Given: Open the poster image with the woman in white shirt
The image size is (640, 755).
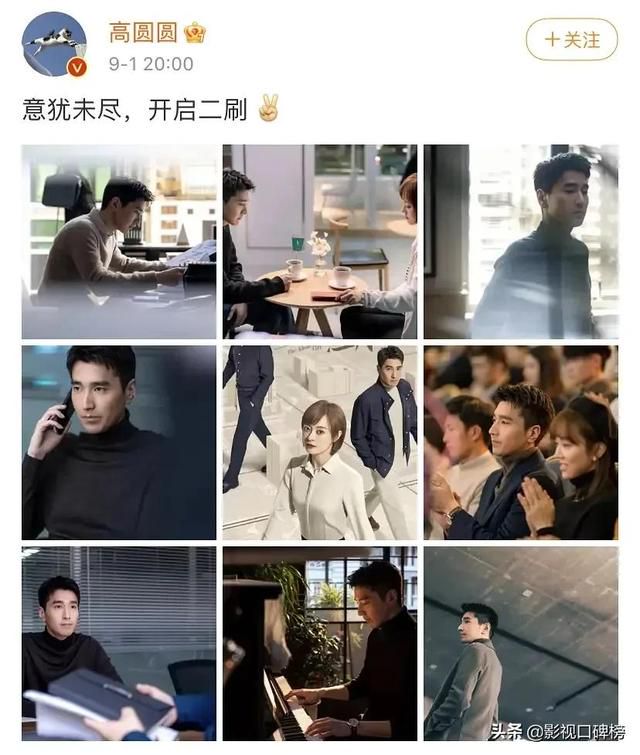Looking at the screenshot, I should [x=320, y=442].
